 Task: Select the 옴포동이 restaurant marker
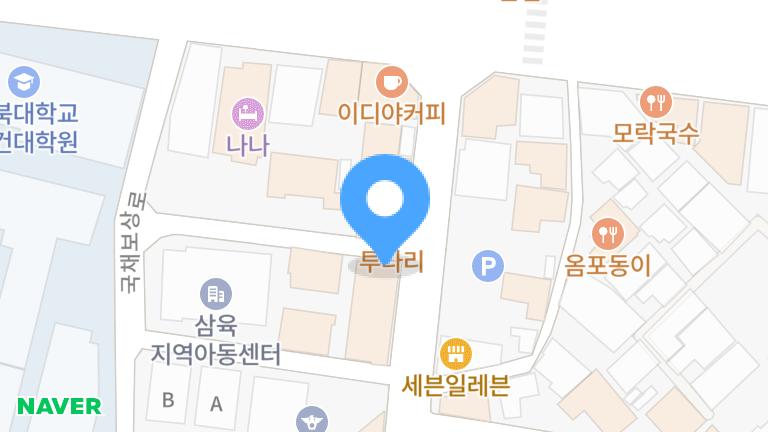[x=607, y=235]
